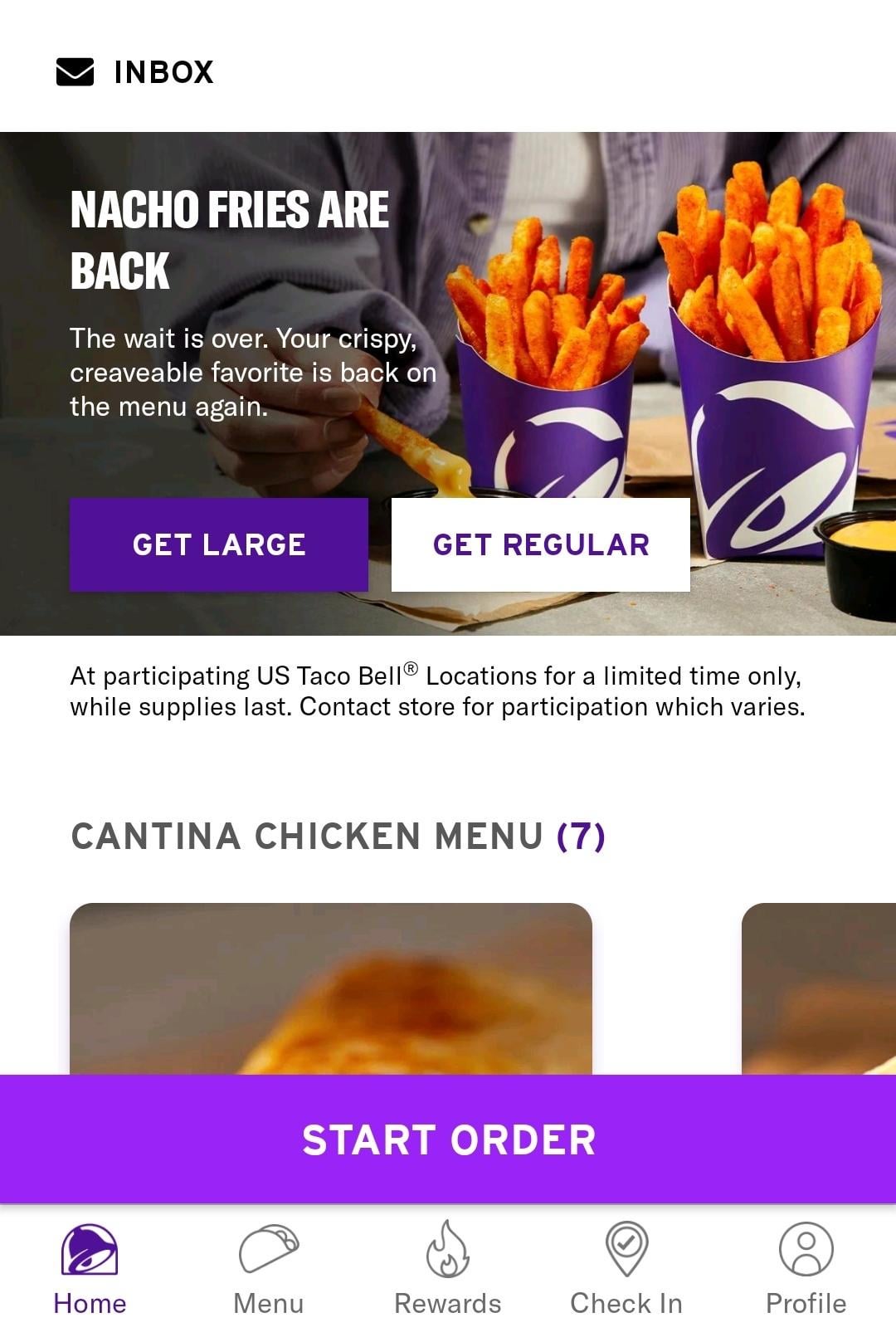This screenshot has width=896, height=1332.
Task: Open the Rewards tab
Action: point(448,1269)
